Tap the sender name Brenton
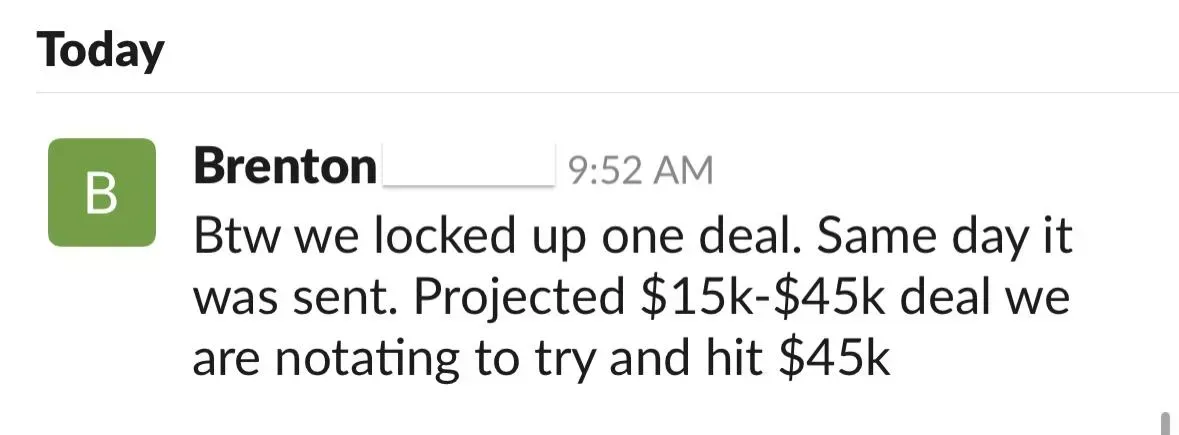Screen dimensions: 1179x435 (x=285, y=166)
